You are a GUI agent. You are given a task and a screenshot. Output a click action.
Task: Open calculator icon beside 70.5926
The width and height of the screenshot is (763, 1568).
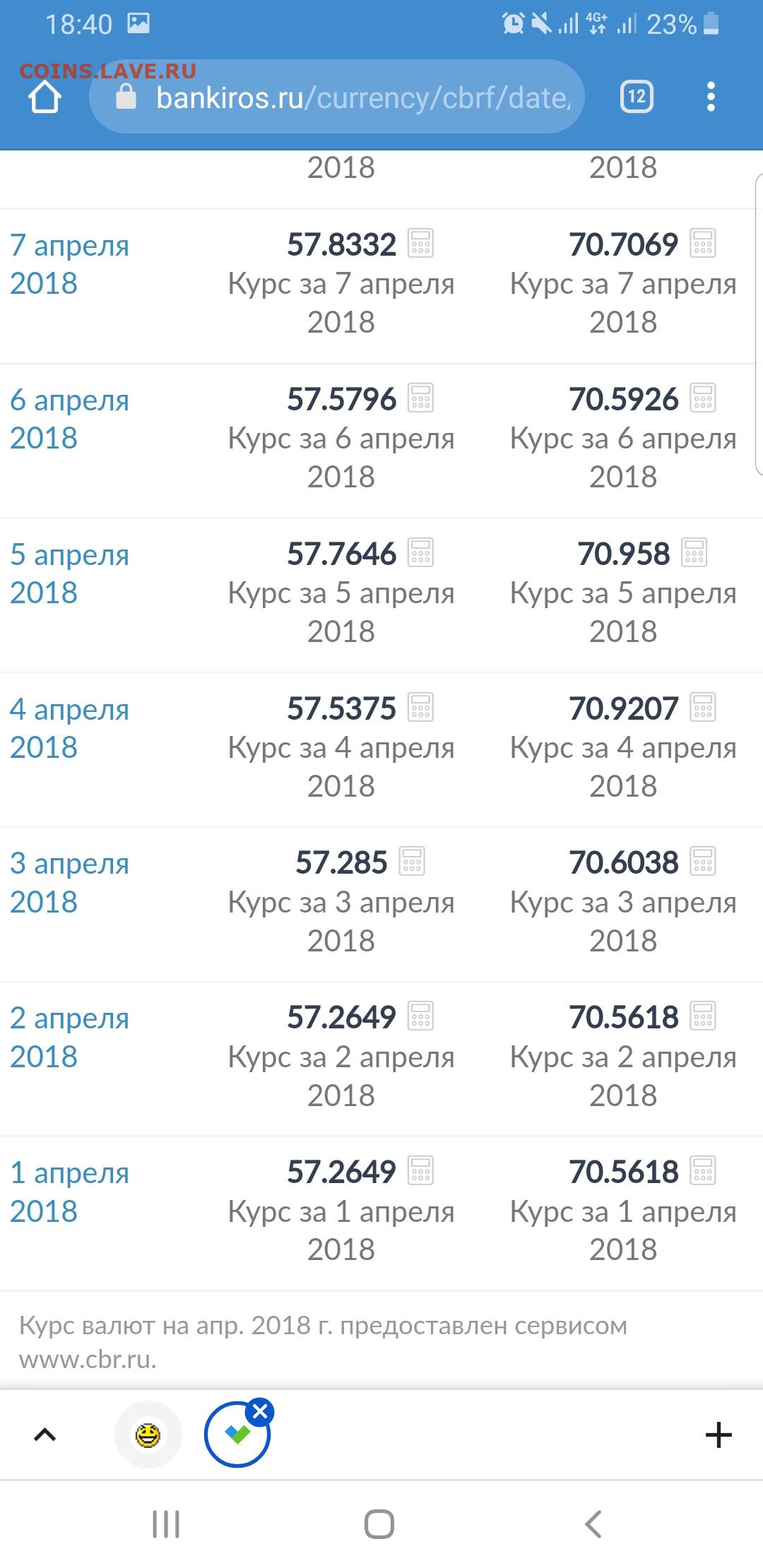(x=703, y=398)
